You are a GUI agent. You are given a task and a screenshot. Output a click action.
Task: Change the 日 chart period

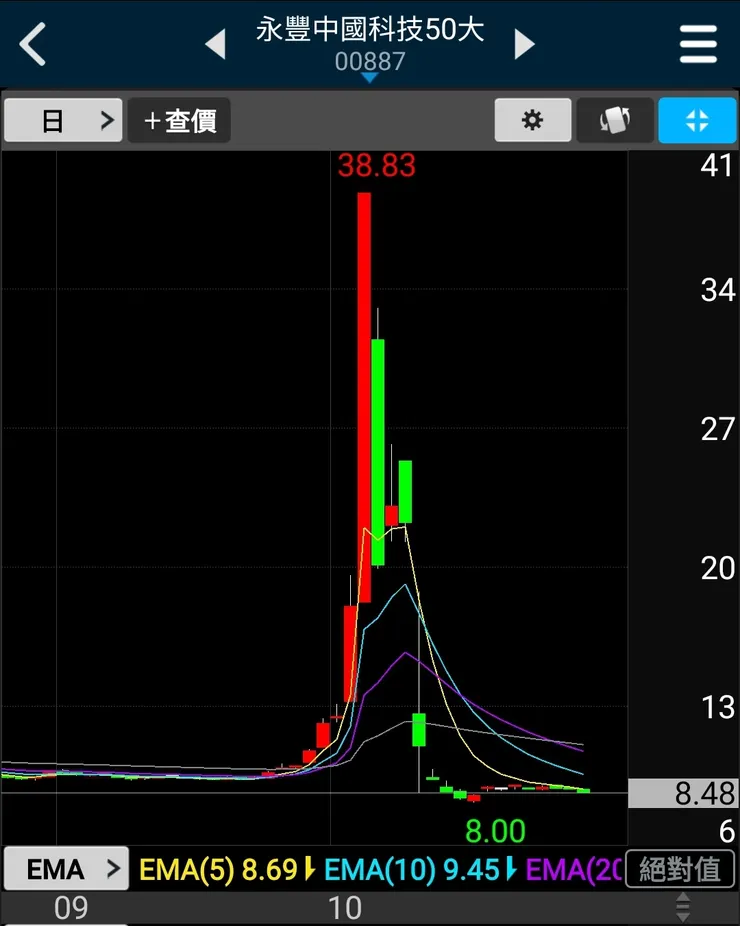click(63, 121)
